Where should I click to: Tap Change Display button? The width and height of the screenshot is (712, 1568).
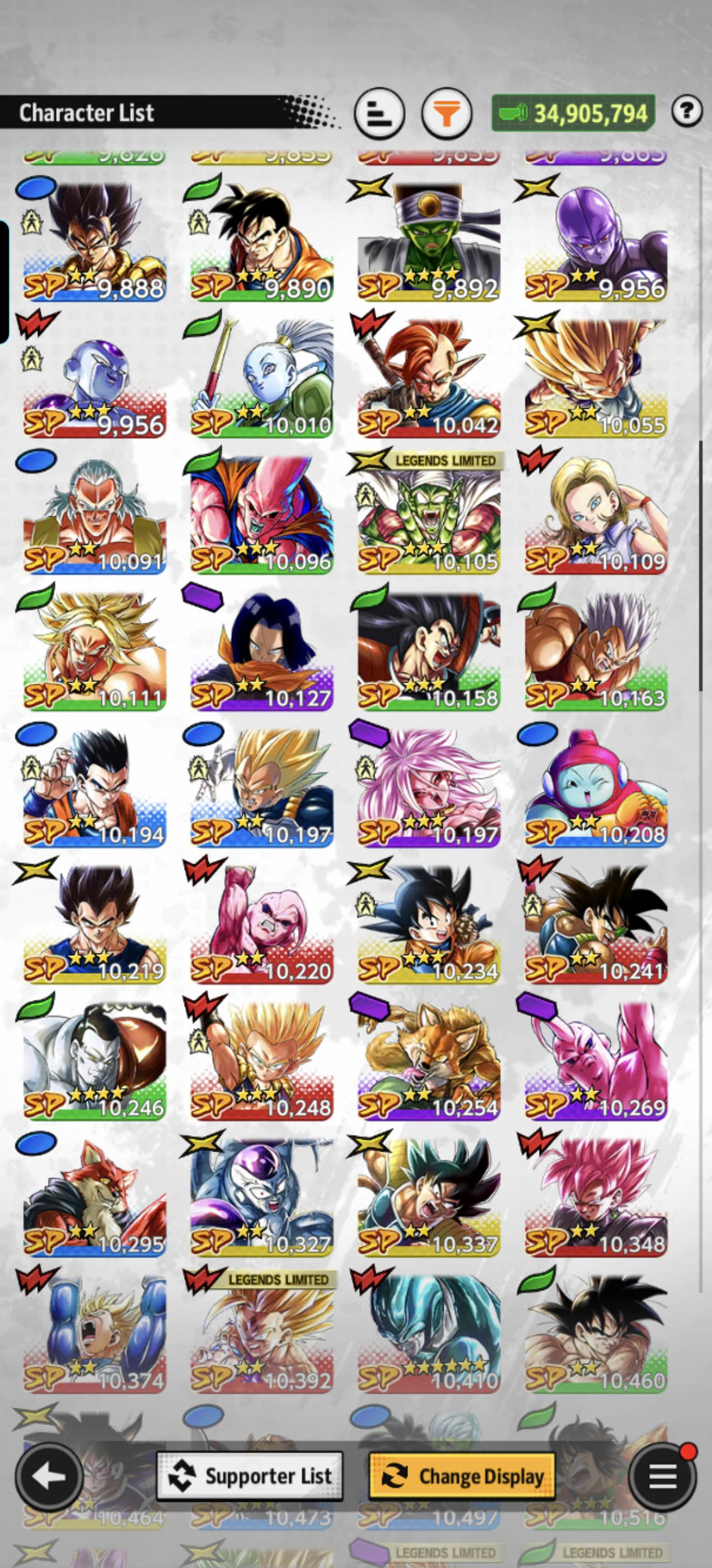[x=462, y=1476]
